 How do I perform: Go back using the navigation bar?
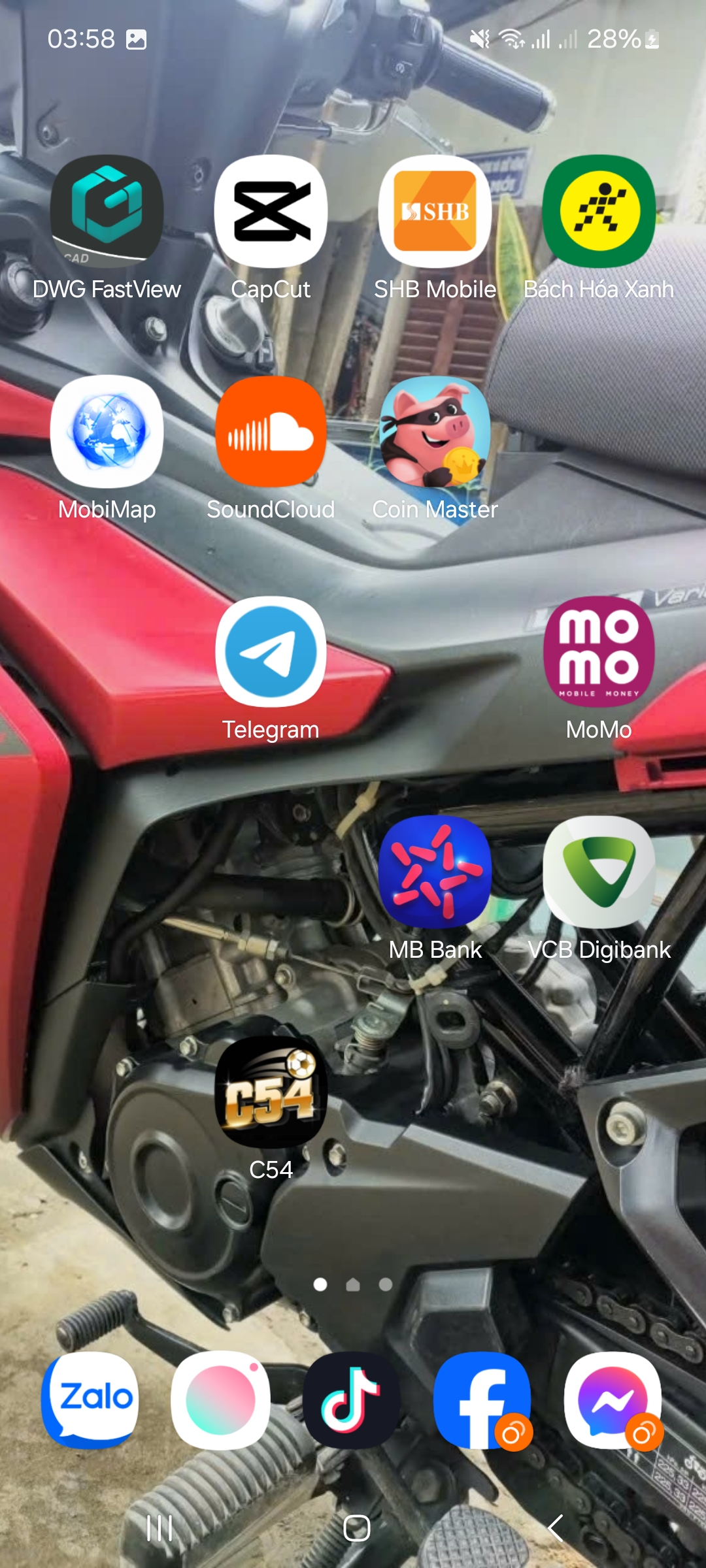point(555,1528)
